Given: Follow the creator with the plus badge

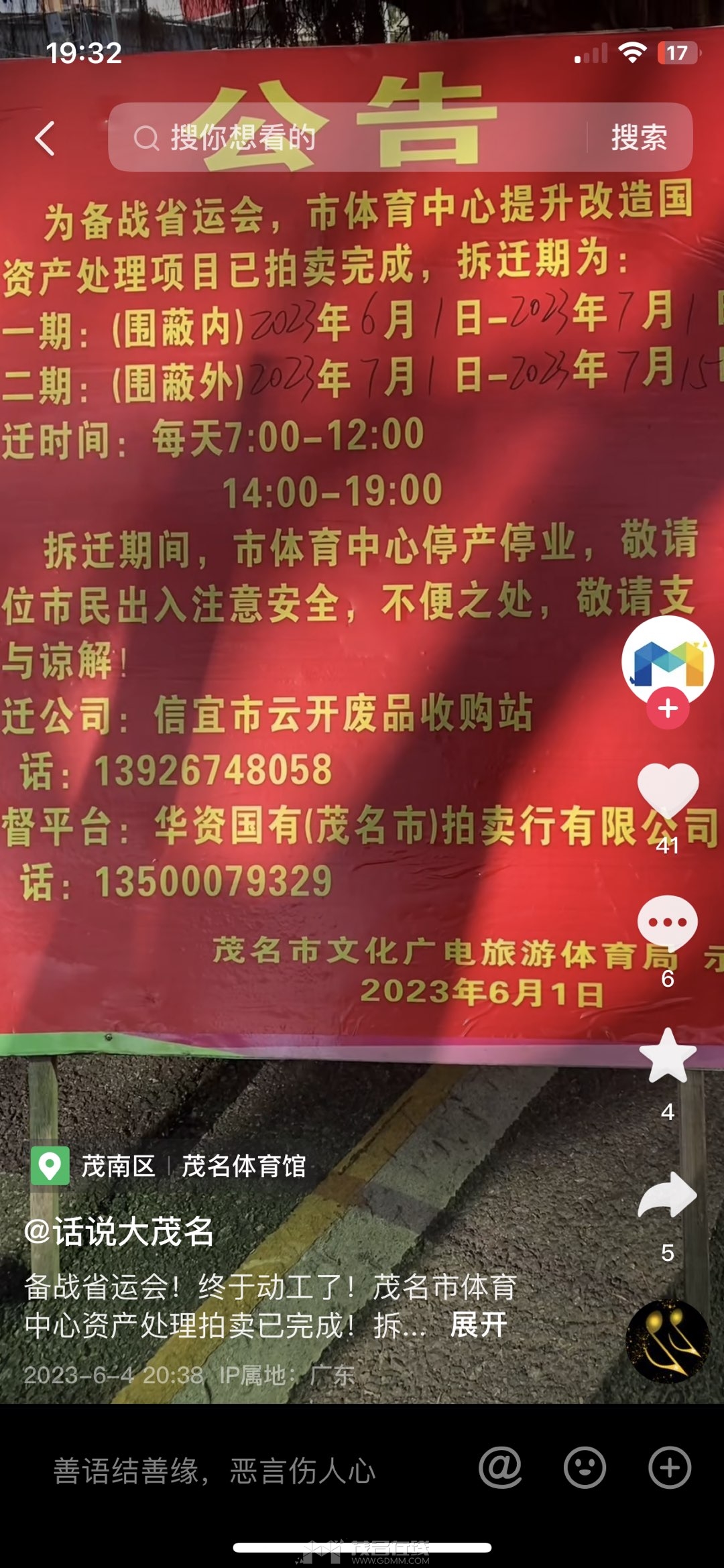Looking at the screenshot, I should (x=668, y=708).
